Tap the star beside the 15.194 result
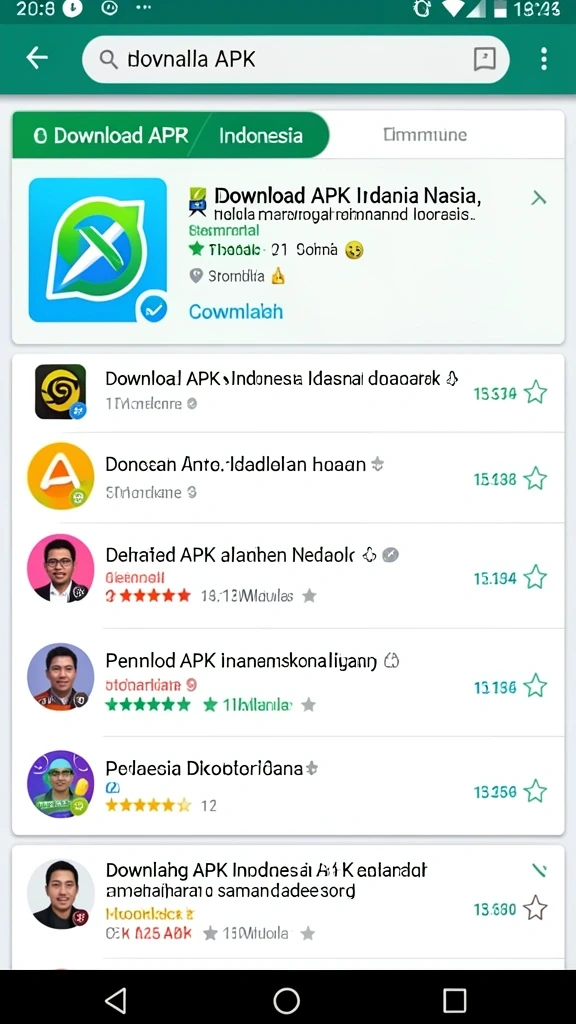576x1024 pixels. click(536, 577)
